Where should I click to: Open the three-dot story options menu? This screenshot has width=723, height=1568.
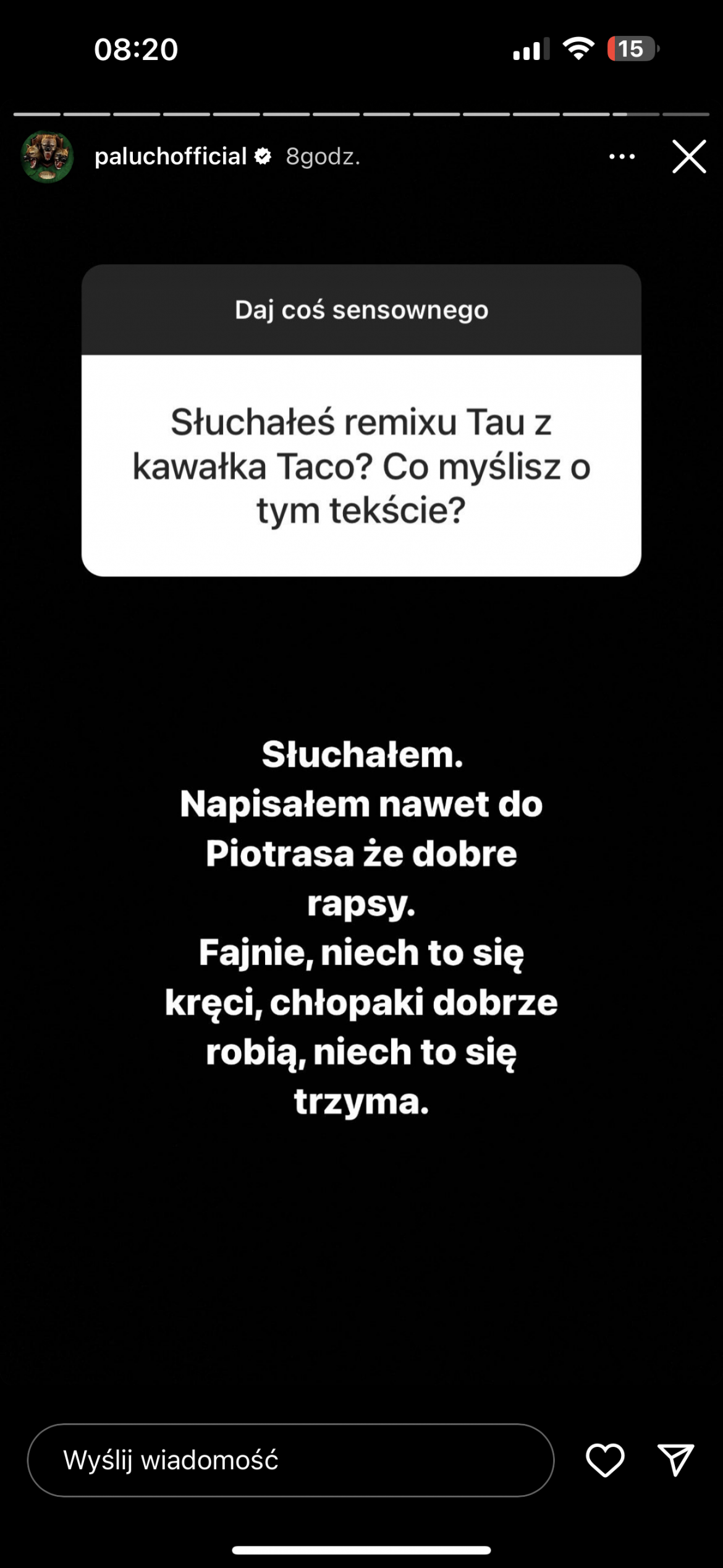(x=622, y=156)
